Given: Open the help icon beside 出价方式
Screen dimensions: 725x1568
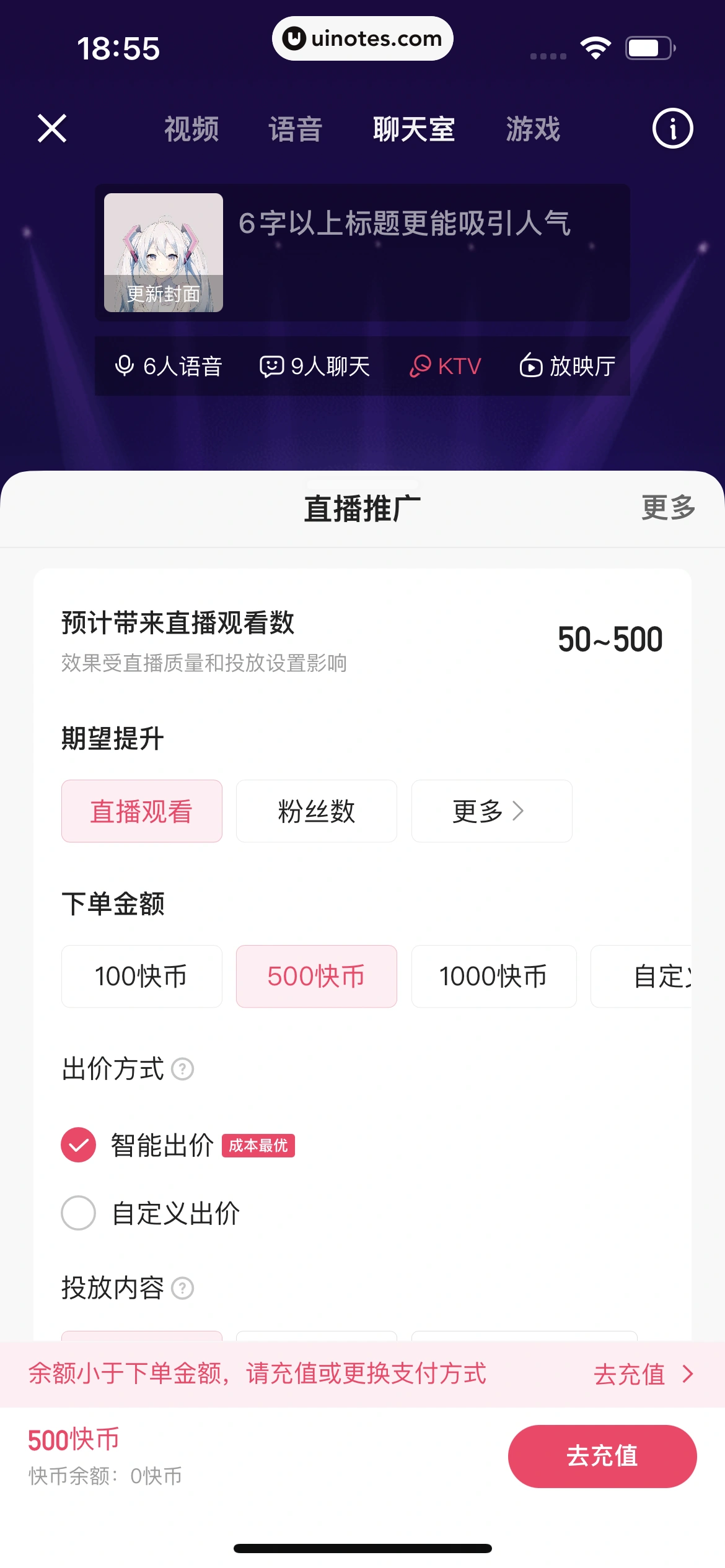Looking at the screenshot, I should point(182,1069).
